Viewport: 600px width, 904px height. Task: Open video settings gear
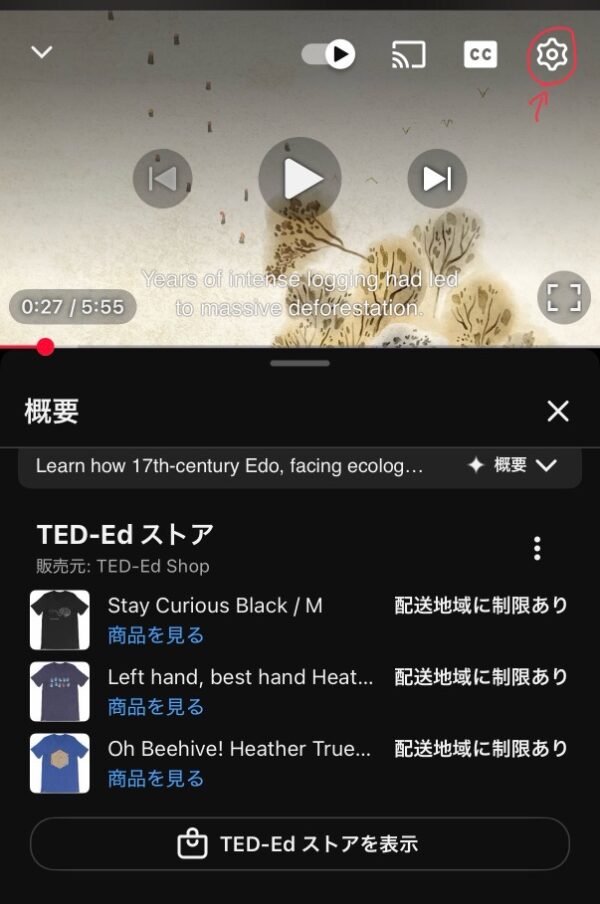[551, 54]
